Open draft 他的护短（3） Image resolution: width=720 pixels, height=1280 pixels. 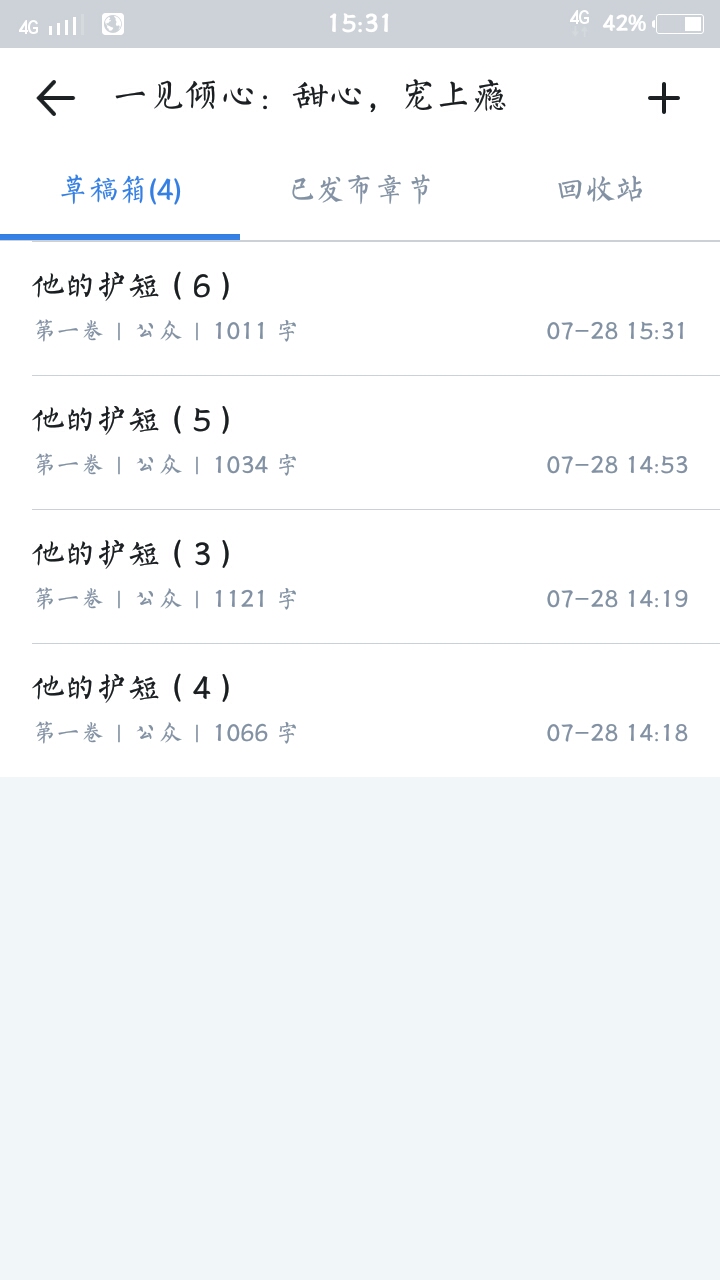pos(360,576)
